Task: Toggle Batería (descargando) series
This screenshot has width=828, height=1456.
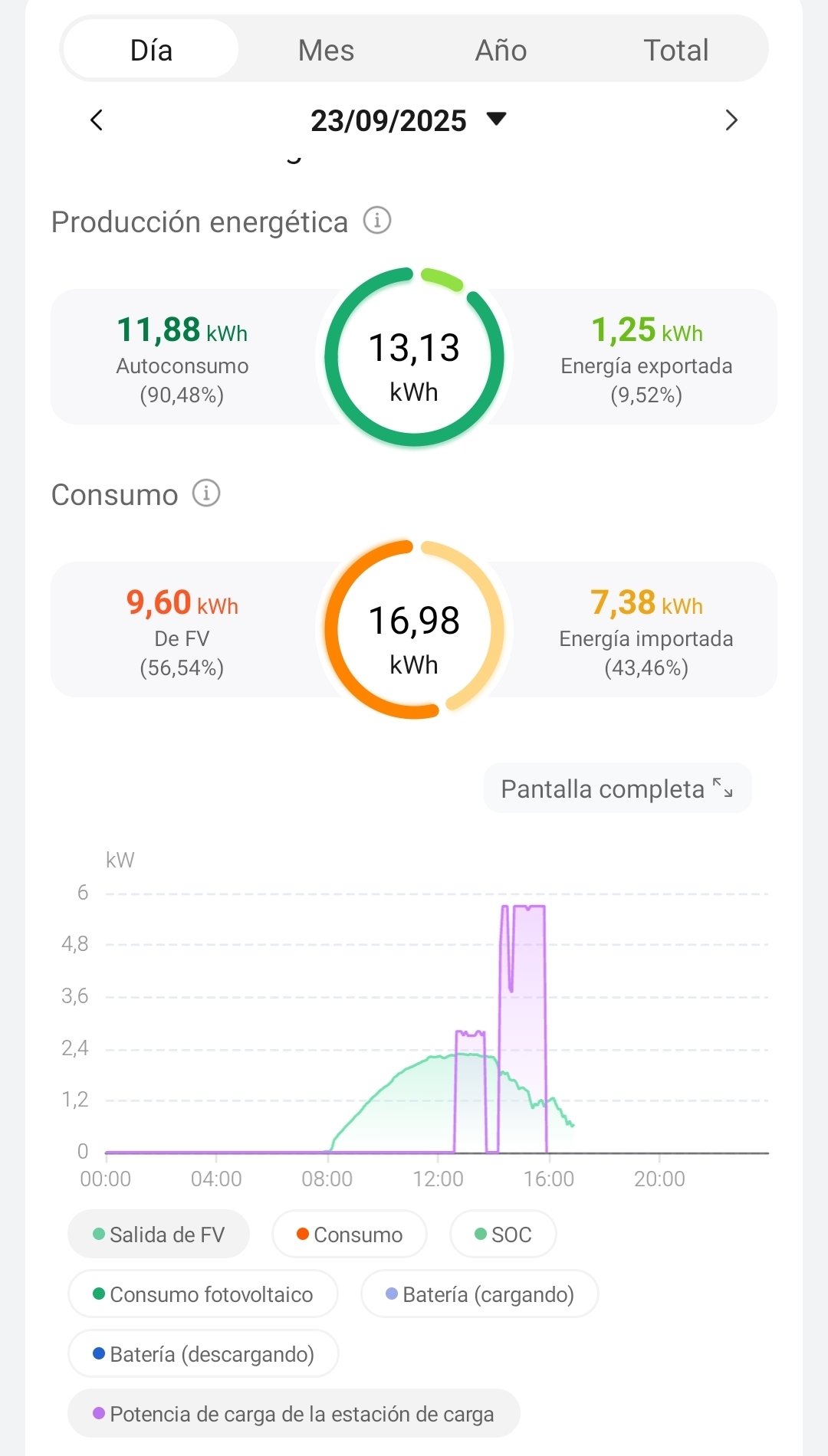Action: 203,1354
